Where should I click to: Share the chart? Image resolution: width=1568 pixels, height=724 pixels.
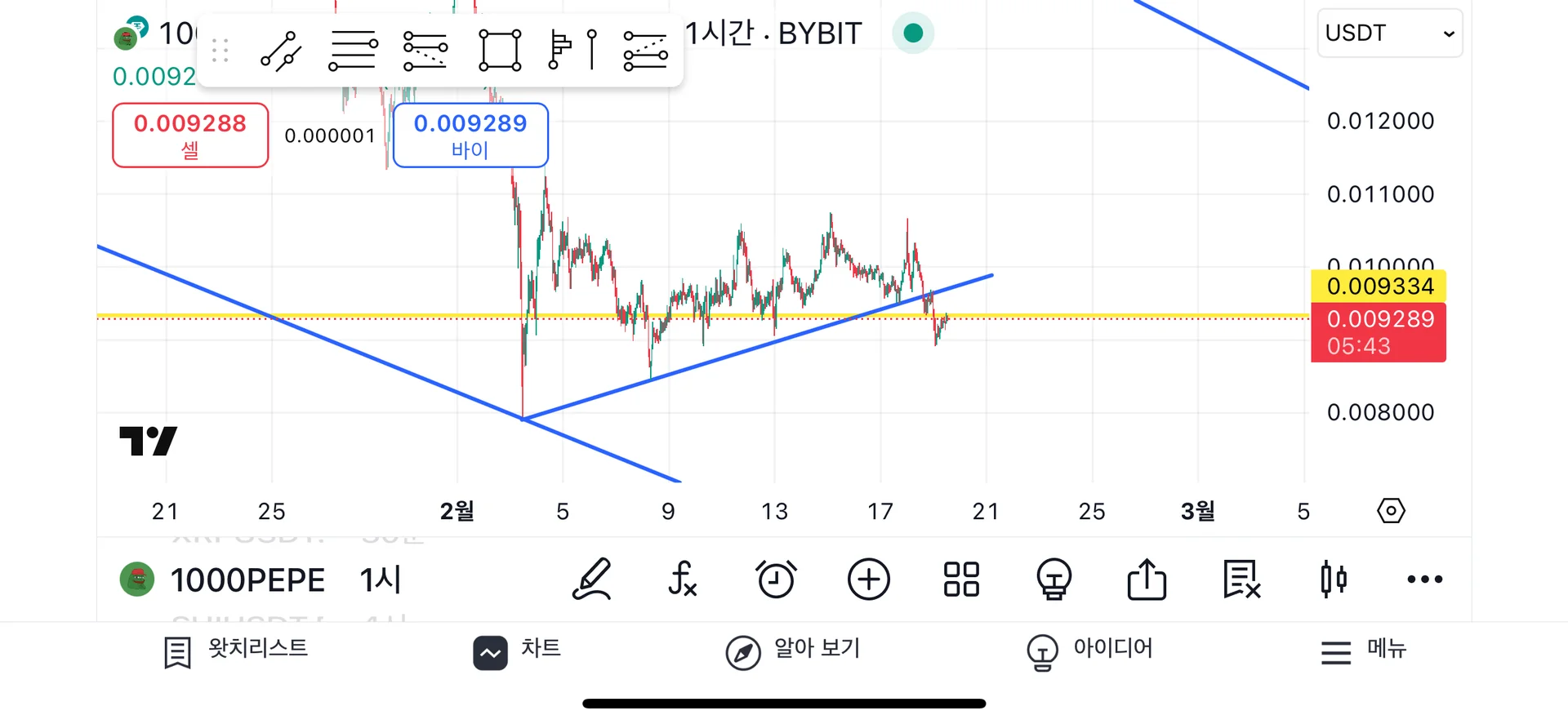[x=1147, y=580]
